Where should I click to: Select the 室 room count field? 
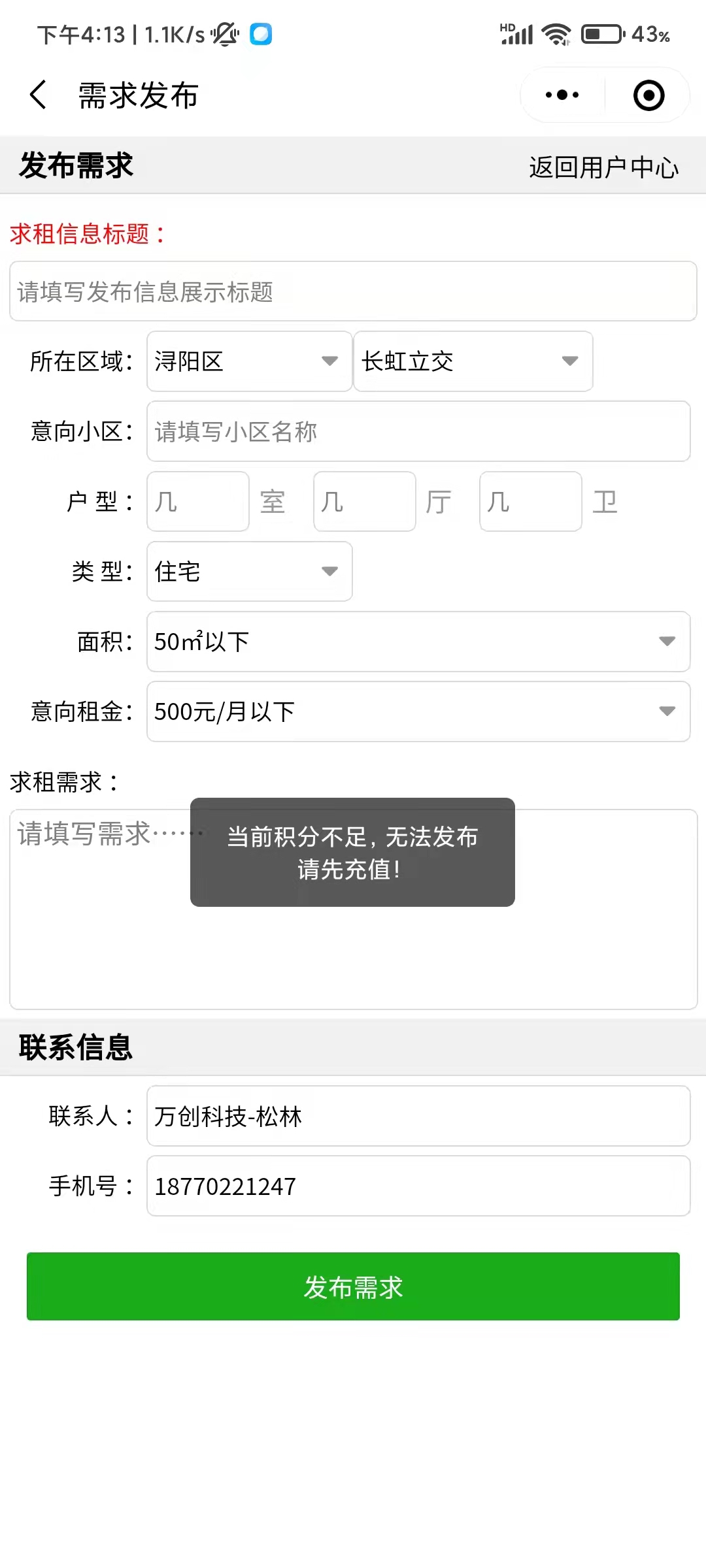198,501
